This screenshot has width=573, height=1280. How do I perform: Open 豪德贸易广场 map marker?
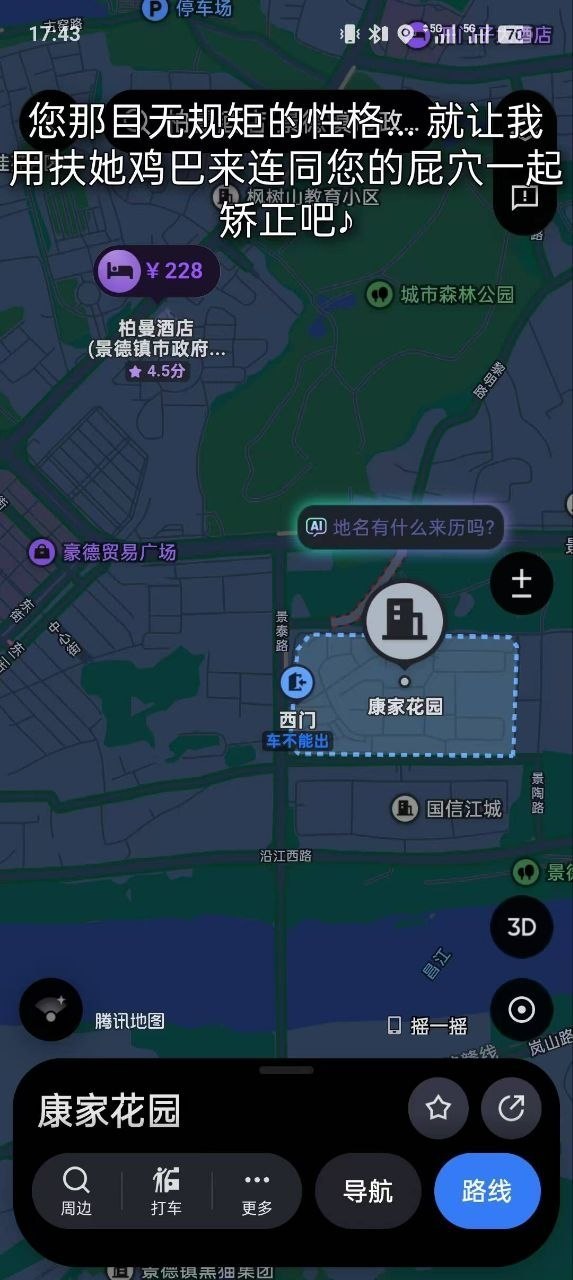click(x=103, y=551)
